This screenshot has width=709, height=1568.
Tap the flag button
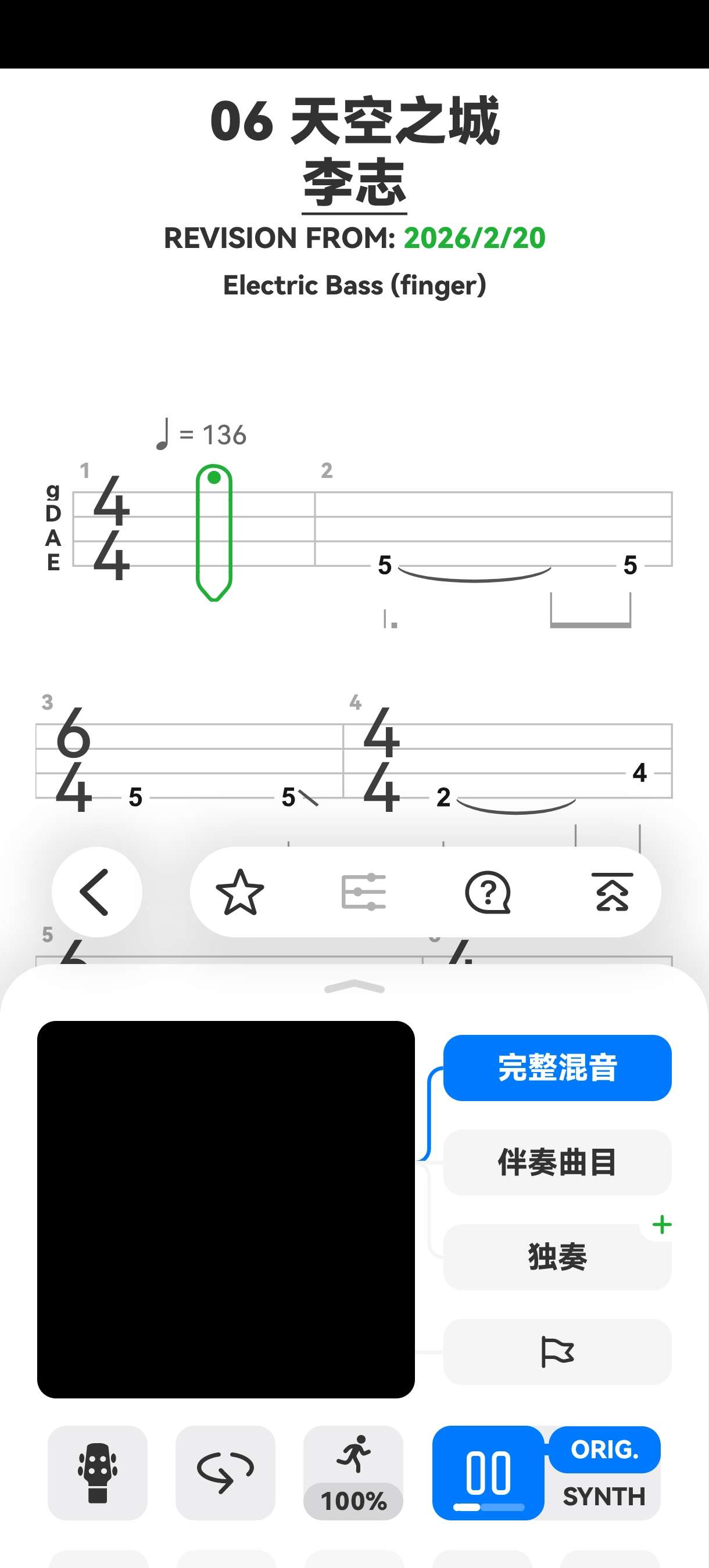pyautogui.click(x=557, y=1352)
